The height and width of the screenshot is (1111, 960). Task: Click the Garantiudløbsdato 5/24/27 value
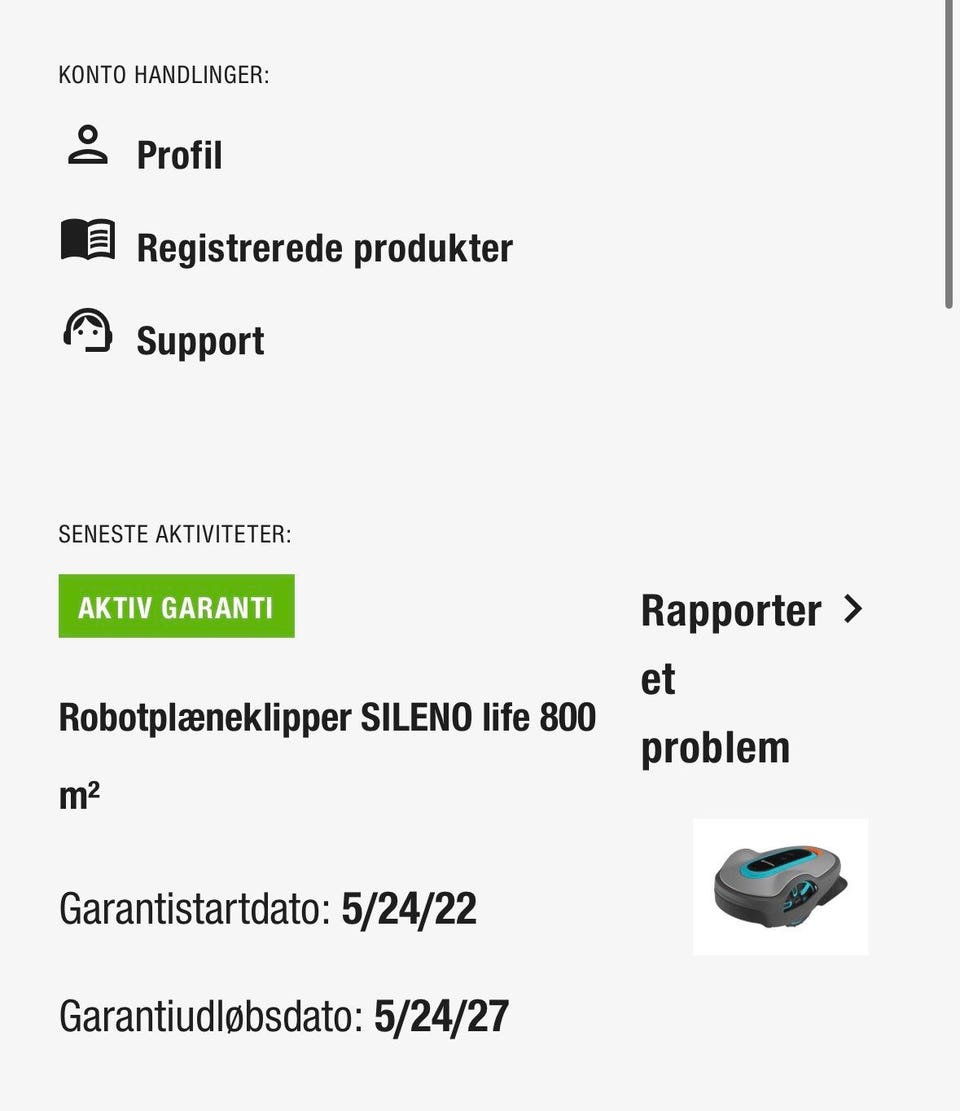tap(441, 1016)
